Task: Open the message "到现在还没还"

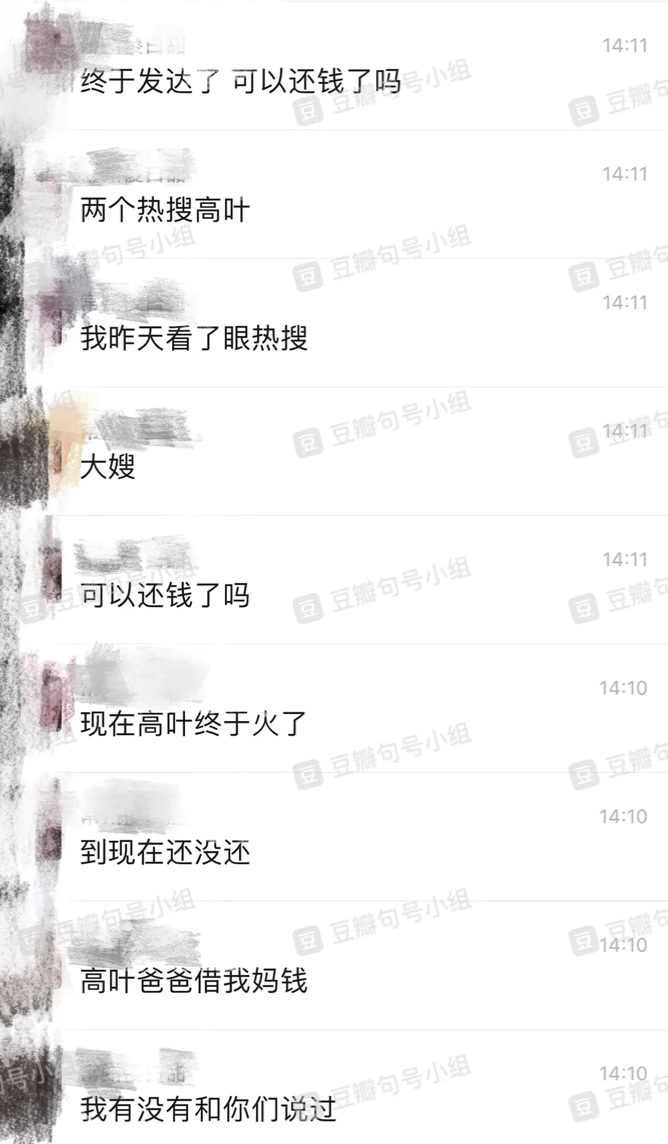Action: coord(334,837)
